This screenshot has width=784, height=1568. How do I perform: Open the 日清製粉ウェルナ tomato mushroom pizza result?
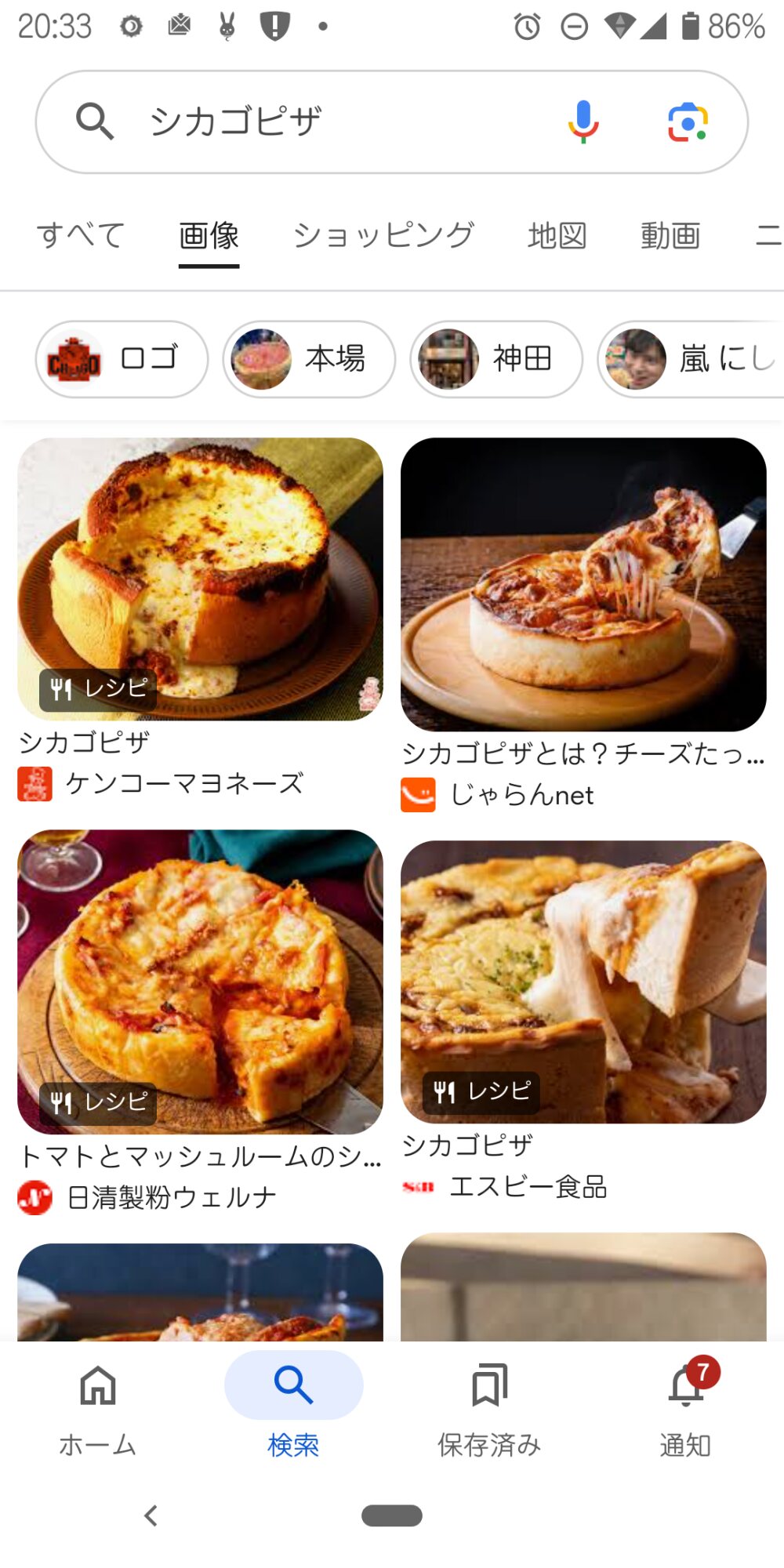200,982
